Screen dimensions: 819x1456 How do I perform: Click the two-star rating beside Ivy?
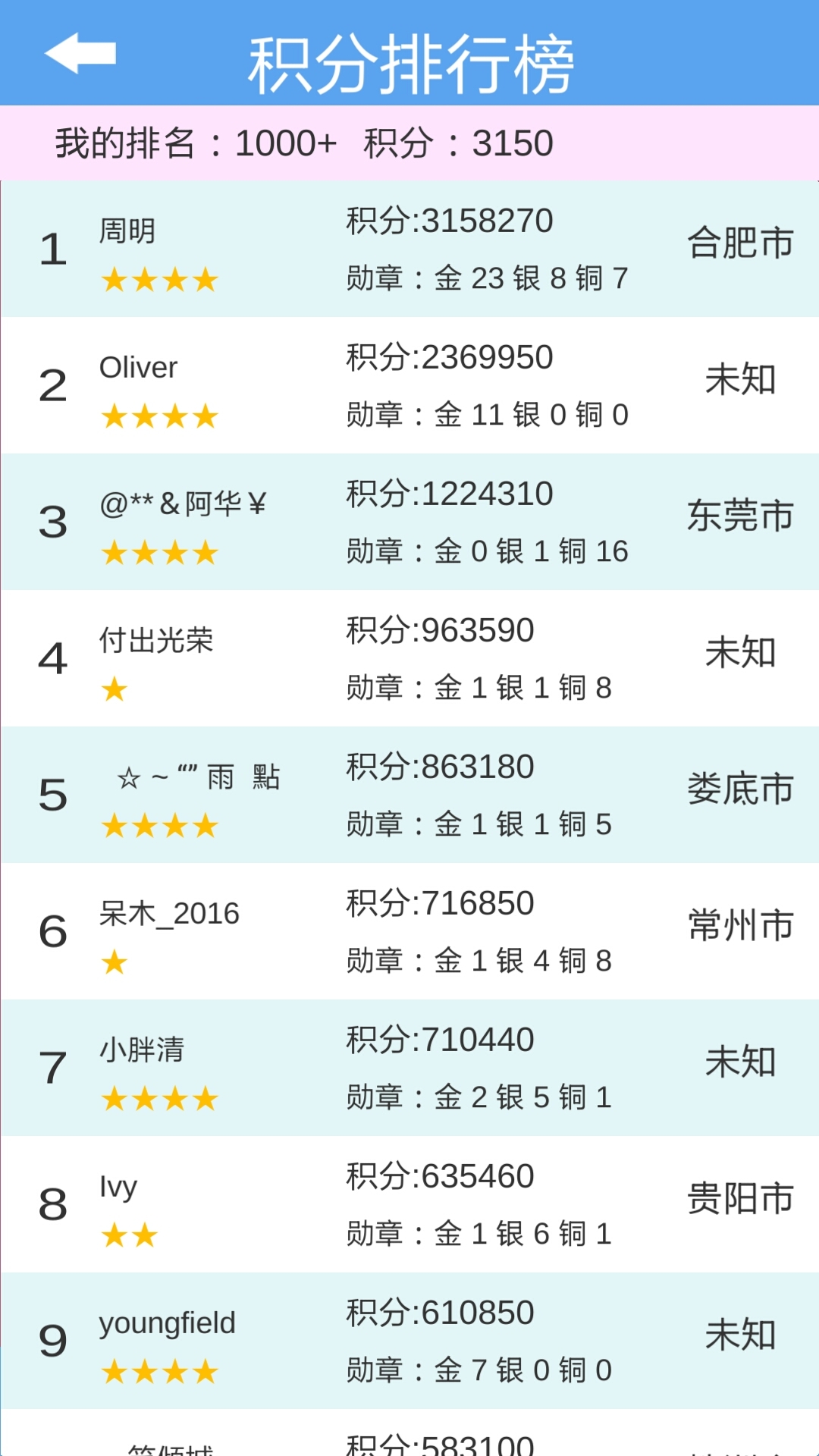pos(130,1235)
